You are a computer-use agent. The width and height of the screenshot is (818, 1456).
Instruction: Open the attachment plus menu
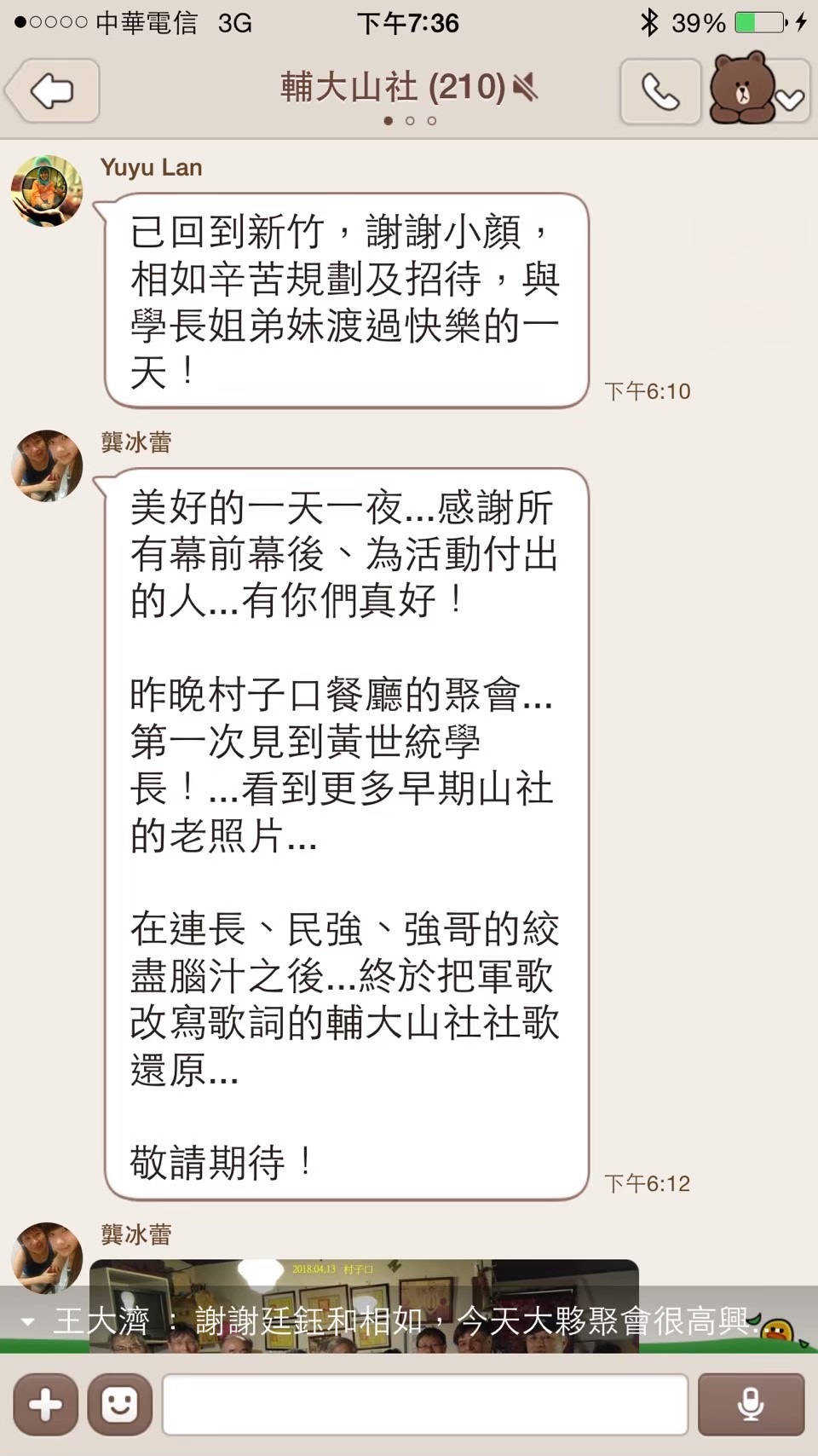tap(45, 1404)
